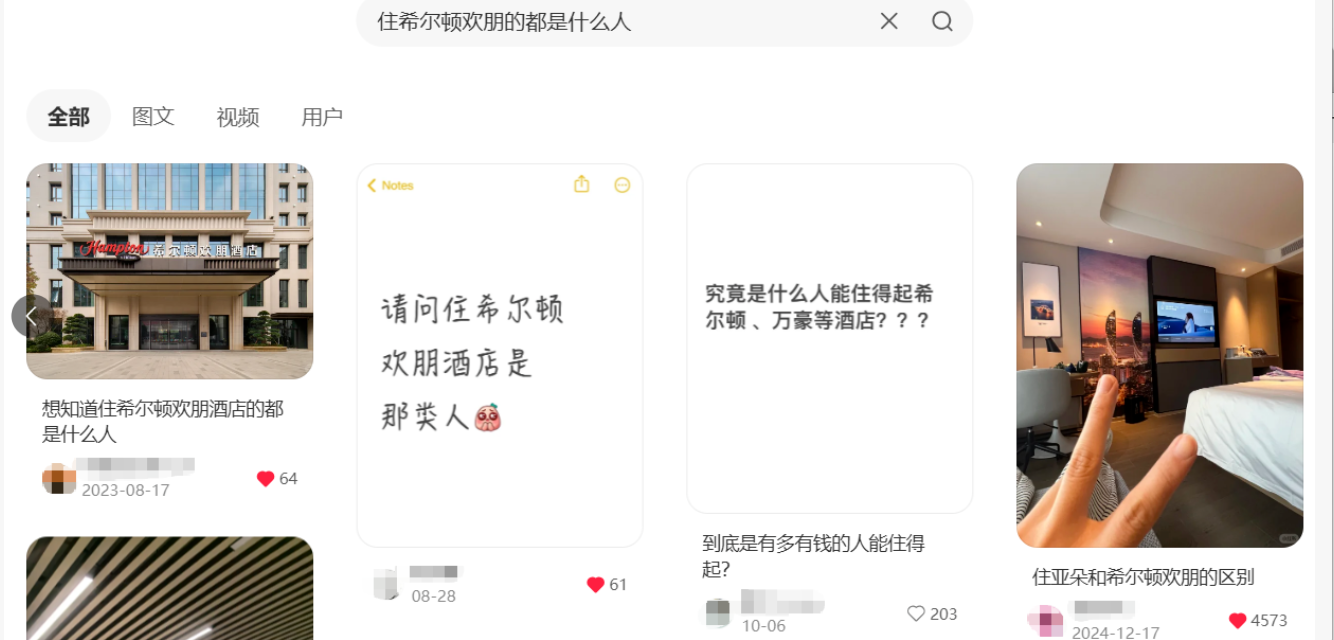The height and width of the screenshot is (640, 1334).
Task: Open the author avatar dated 2023-08-17
Action: coord(59,479)
